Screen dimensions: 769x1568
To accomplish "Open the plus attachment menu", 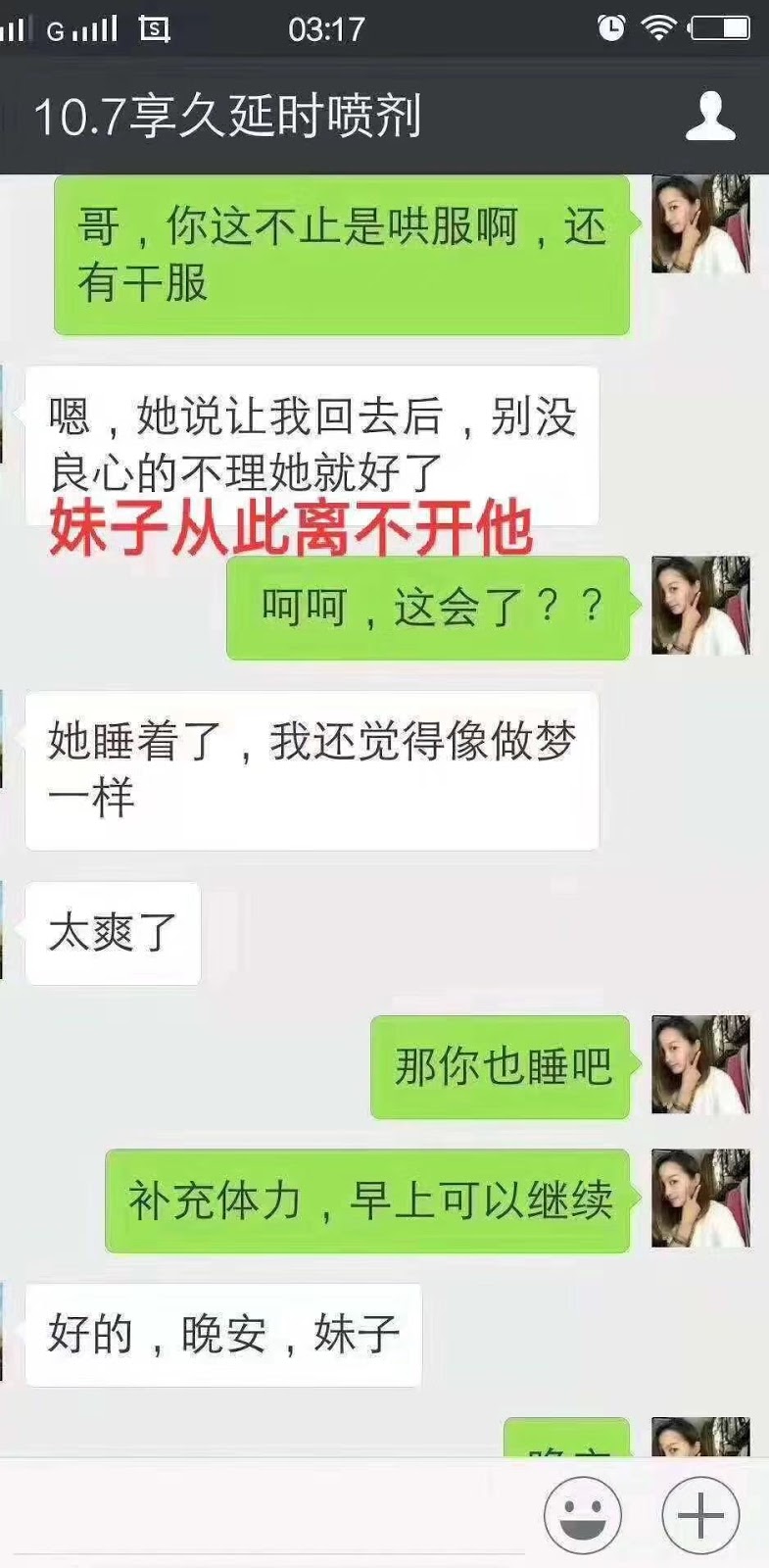I will (699, 1515).
